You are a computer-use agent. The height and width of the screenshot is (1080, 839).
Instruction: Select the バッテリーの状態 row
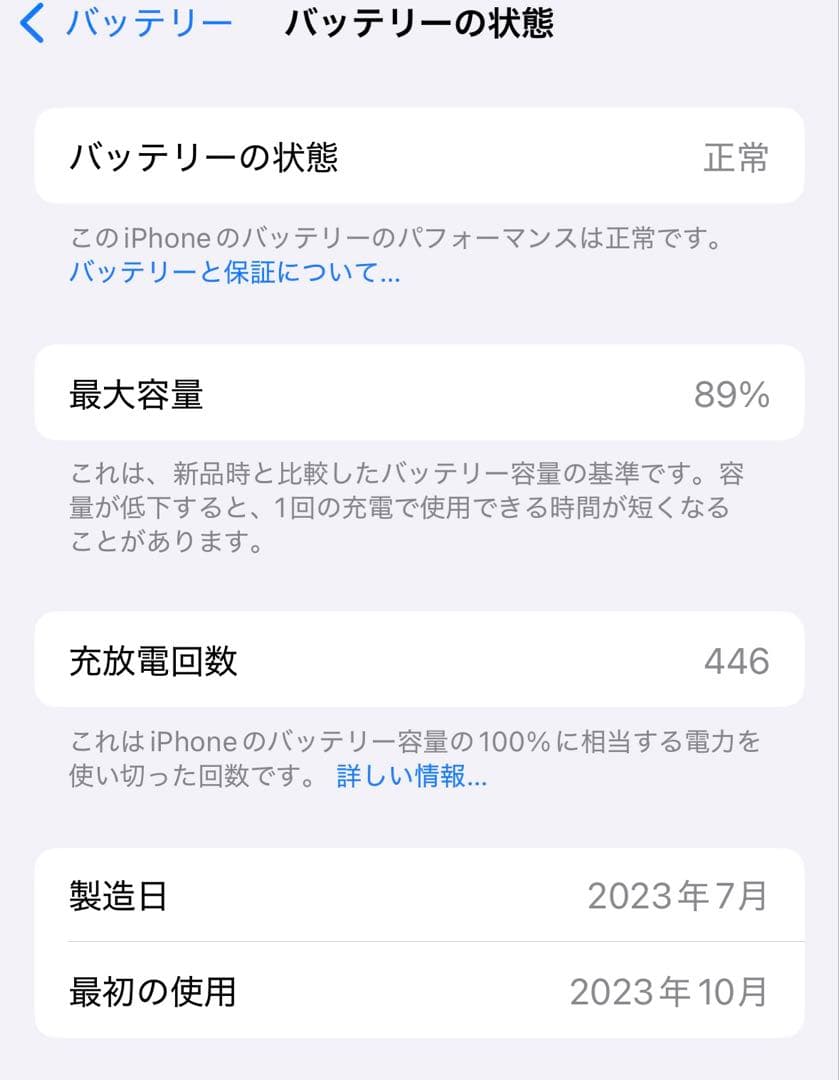(x=420, y=157)
